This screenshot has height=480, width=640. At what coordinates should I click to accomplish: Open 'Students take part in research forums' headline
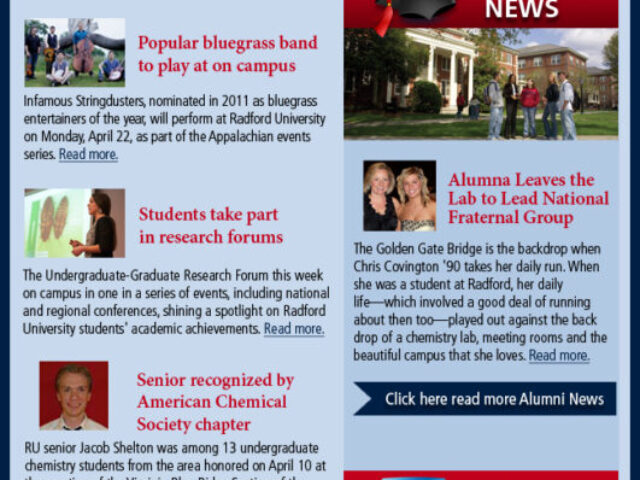click(210, 225)
